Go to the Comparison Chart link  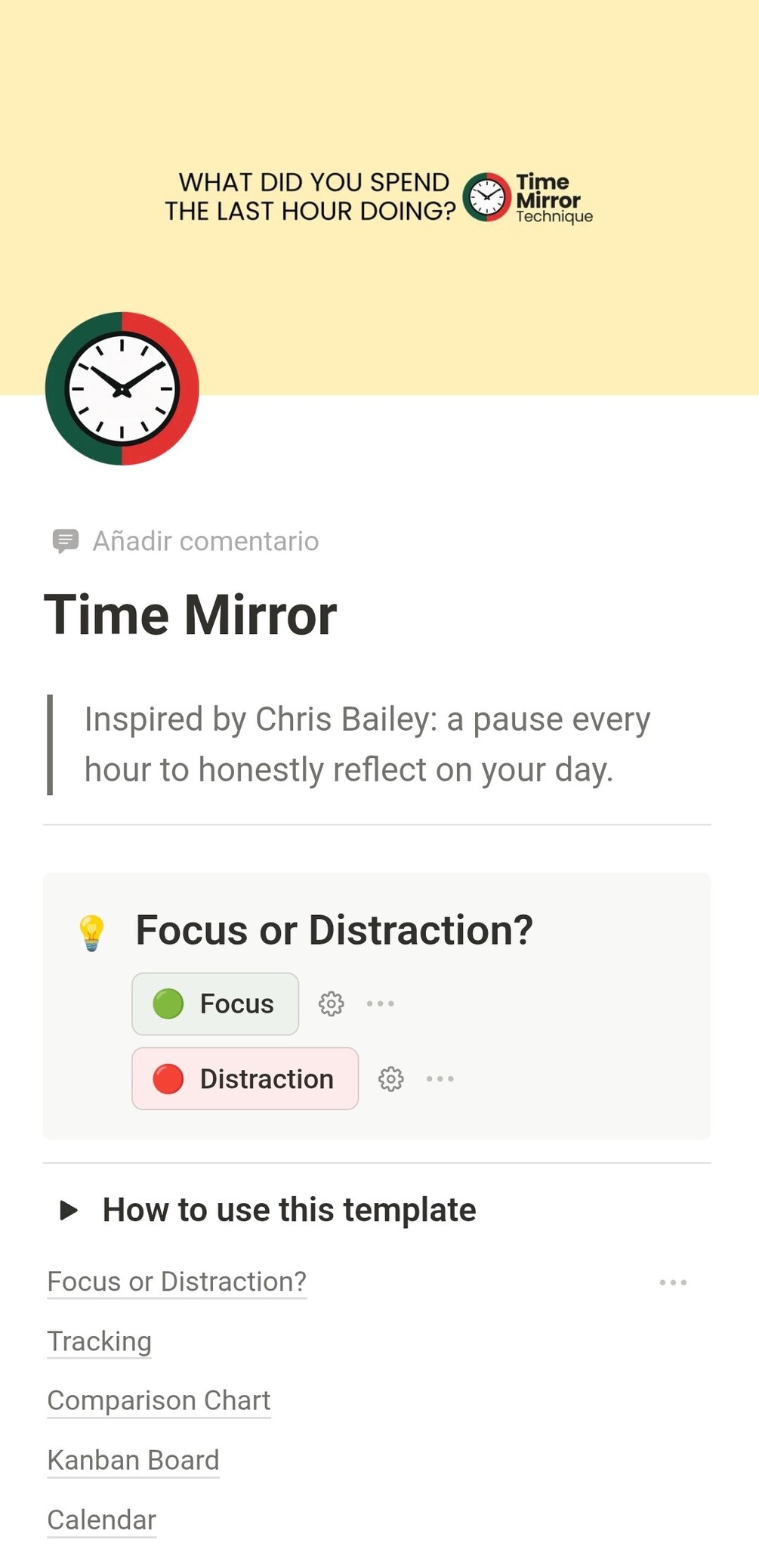[x=159, y=1400]
